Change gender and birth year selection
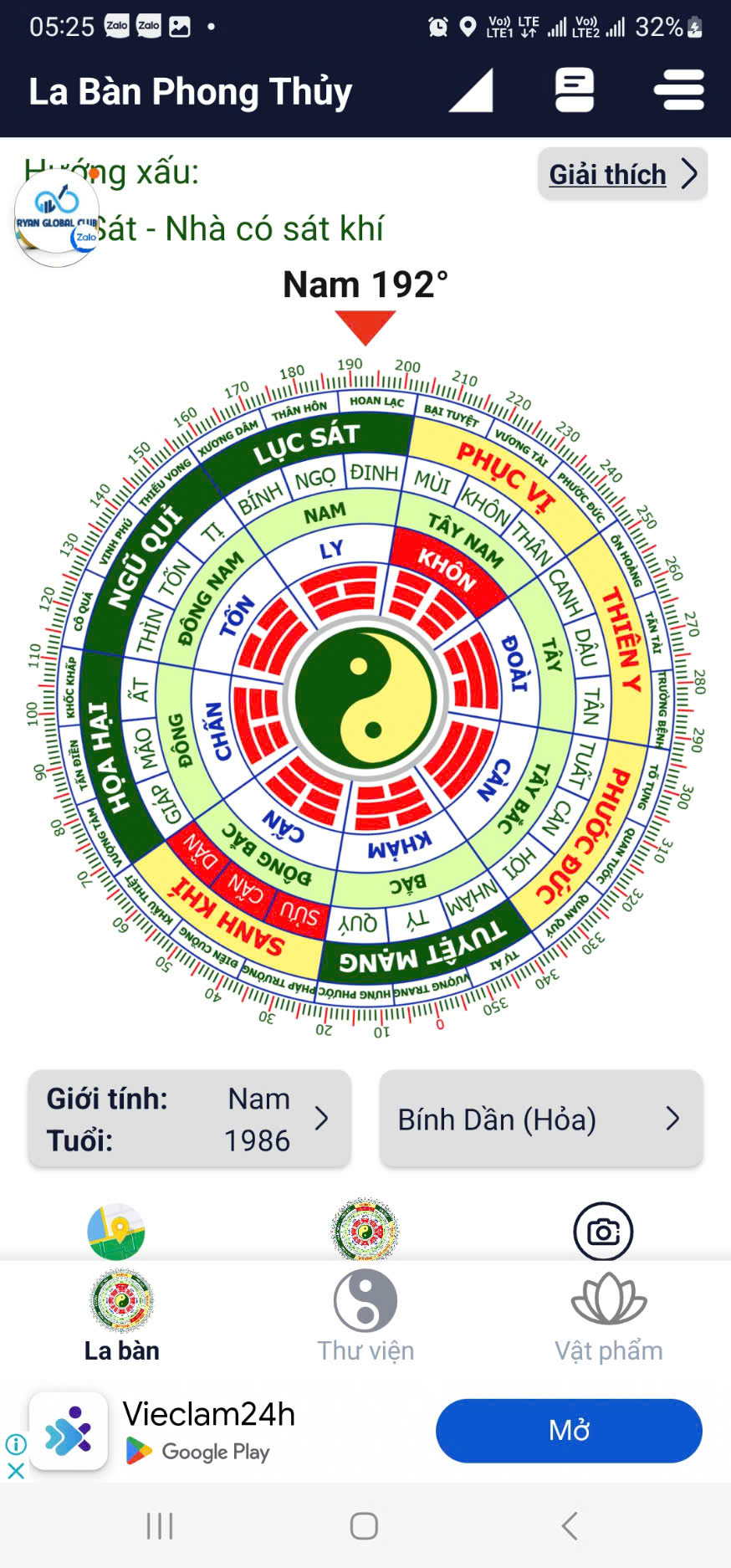The image size is (731, 1568). click(190, 1119)
